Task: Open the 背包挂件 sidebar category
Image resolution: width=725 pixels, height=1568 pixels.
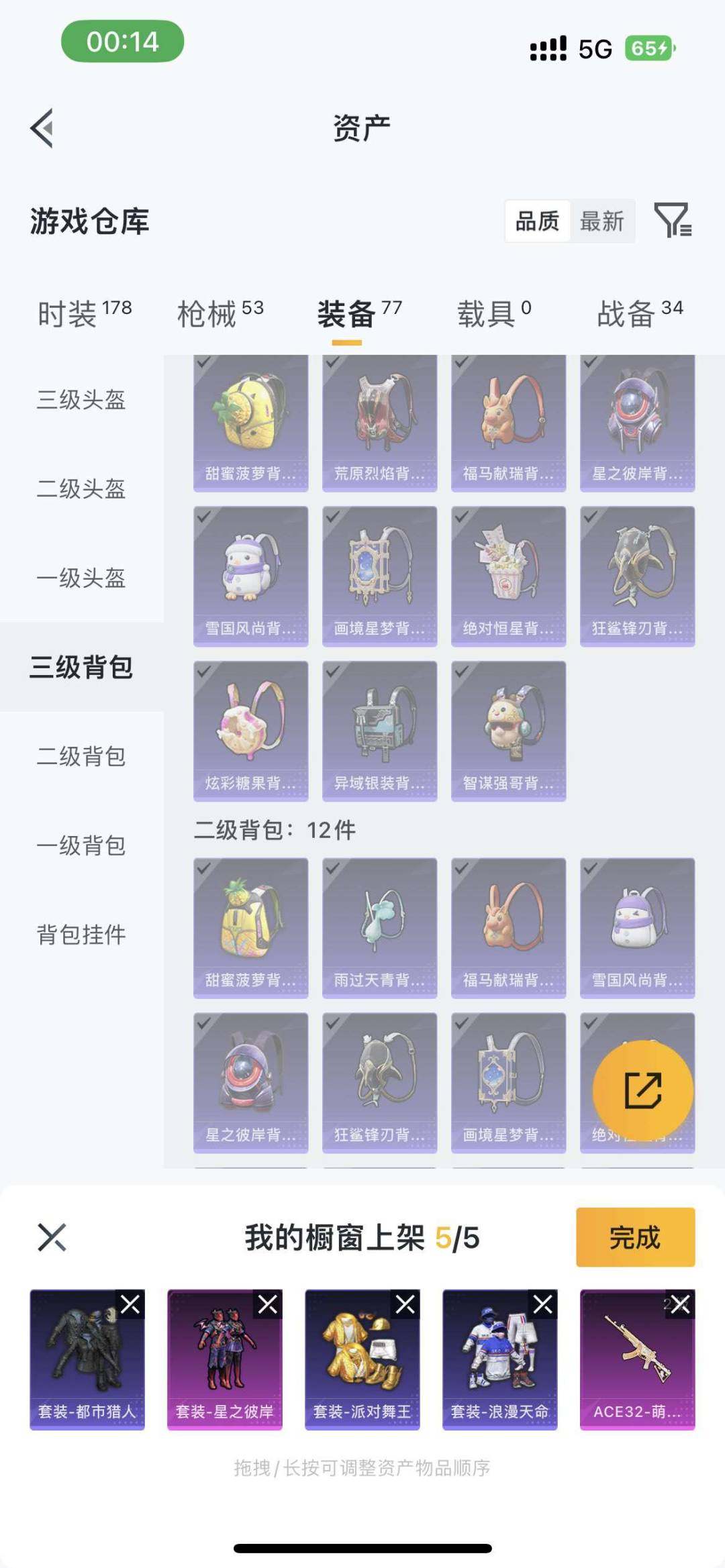Action: click(81, 933)
